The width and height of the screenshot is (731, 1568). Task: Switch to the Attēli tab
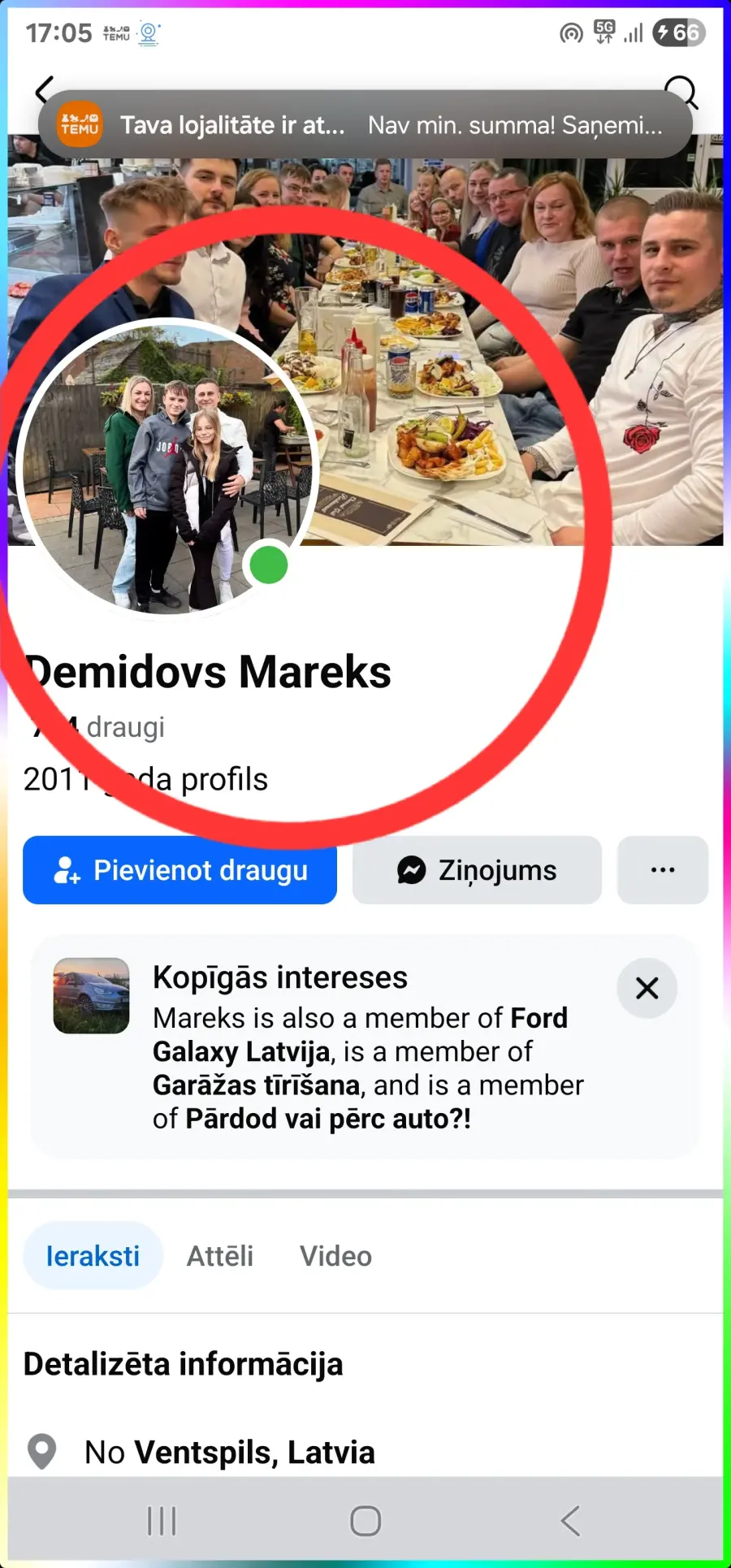pyautogui.click(x=220, y=1256)
